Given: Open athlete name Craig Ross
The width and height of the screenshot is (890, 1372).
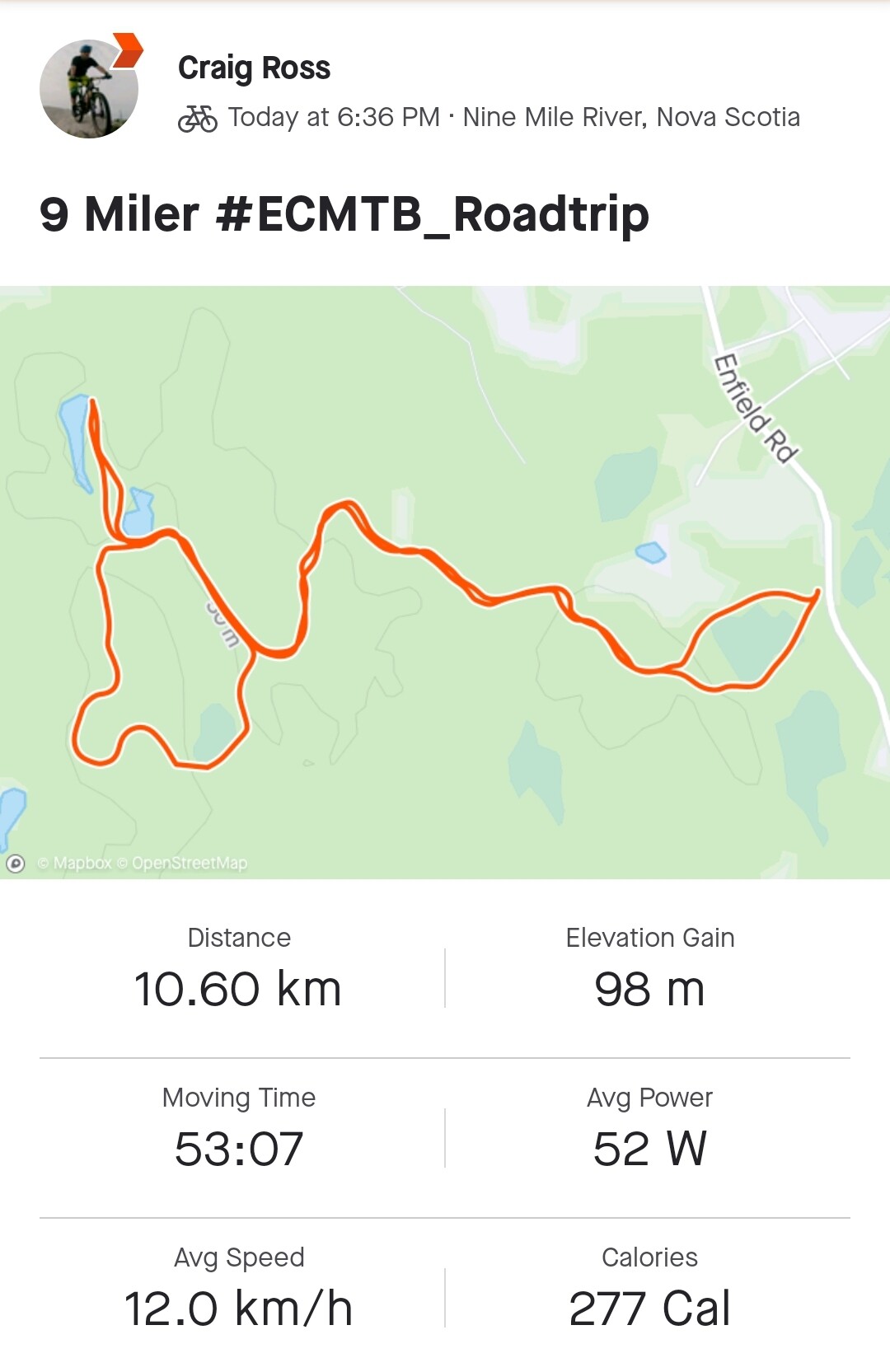Looking at the screenshot, I should tap(254, 68).
